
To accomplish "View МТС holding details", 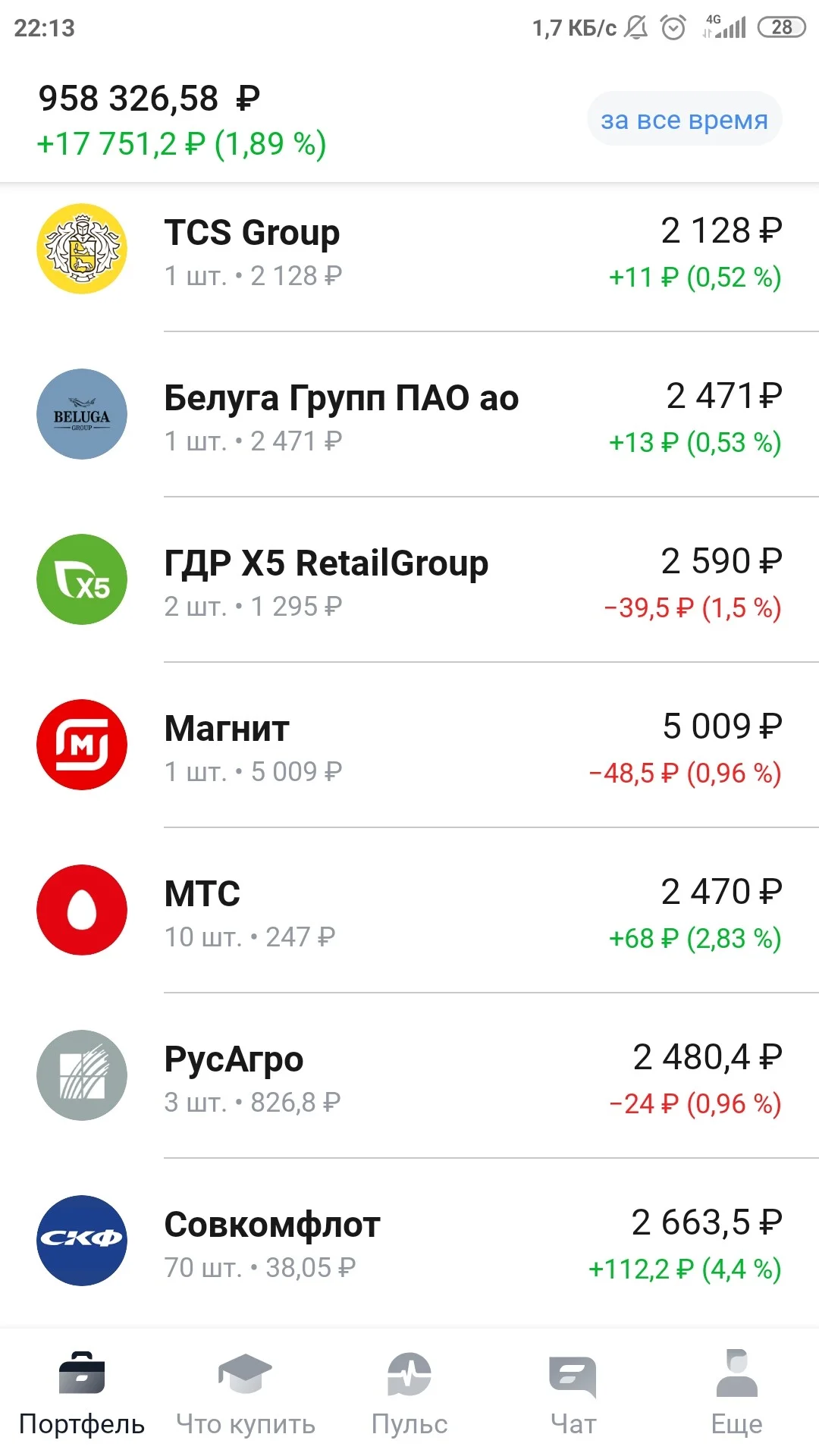I will (409, 911).
